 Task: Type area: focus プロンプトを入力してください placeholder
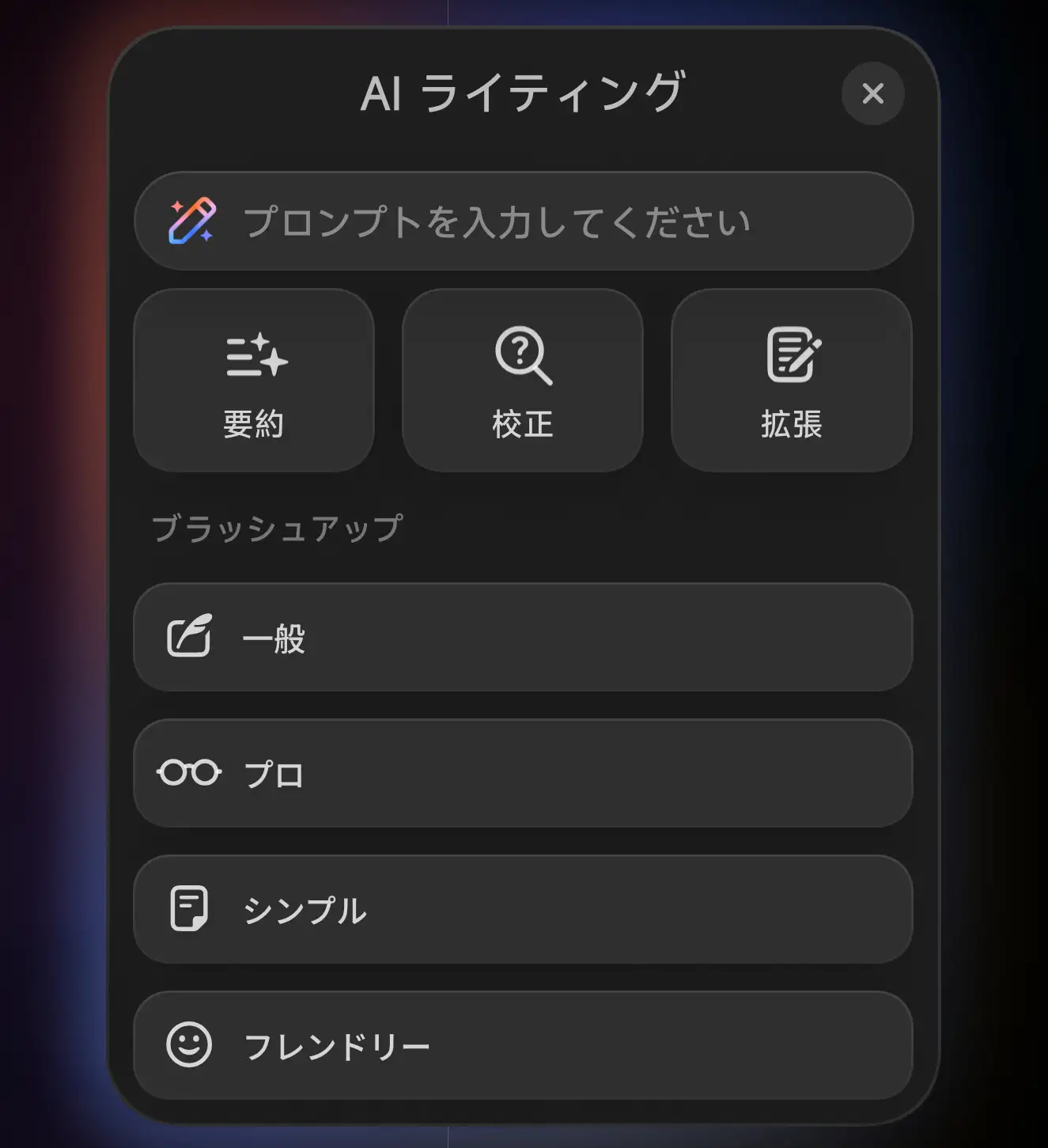[x=496, y=220]
